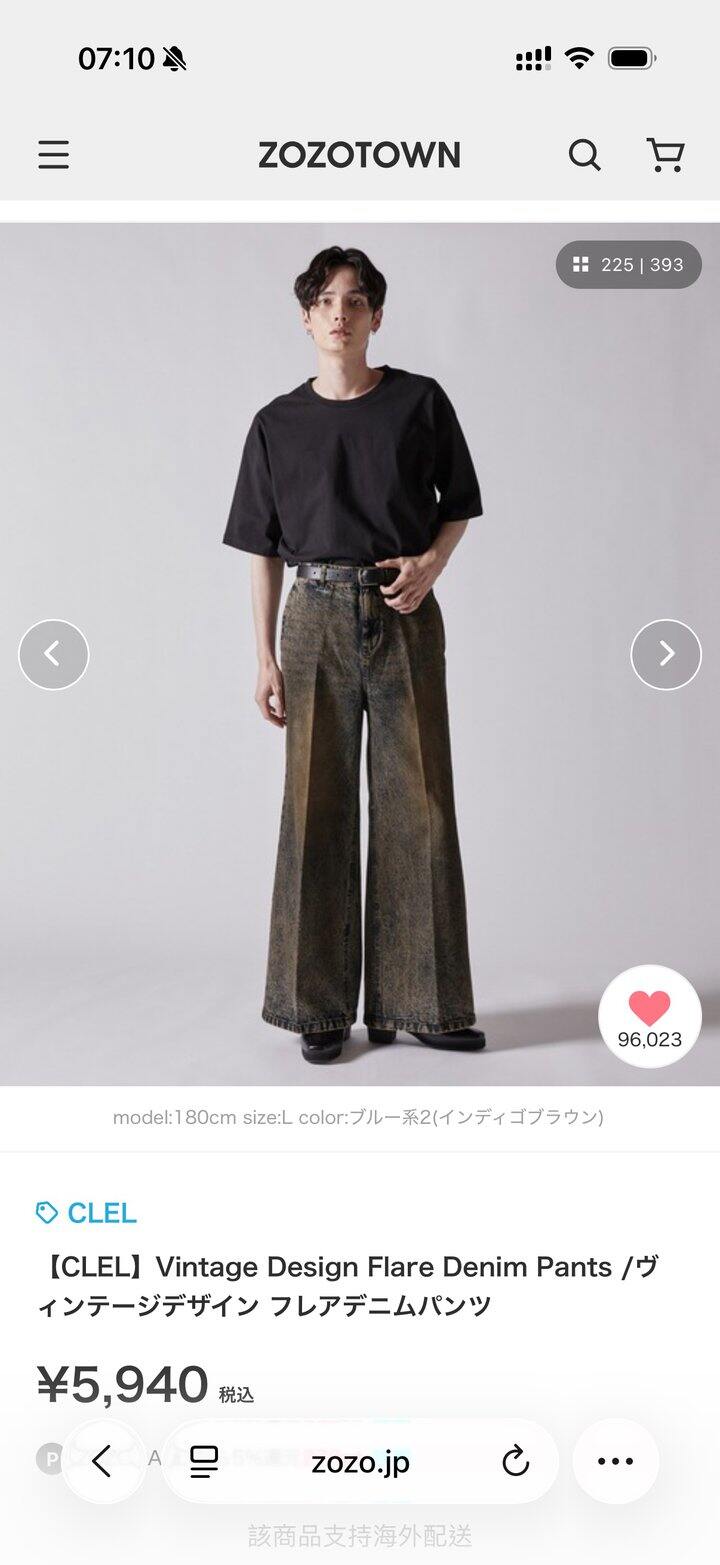Open the CLEL brand link
The width and height of the screenshot is (720, 1565).
pos(87,1213)
